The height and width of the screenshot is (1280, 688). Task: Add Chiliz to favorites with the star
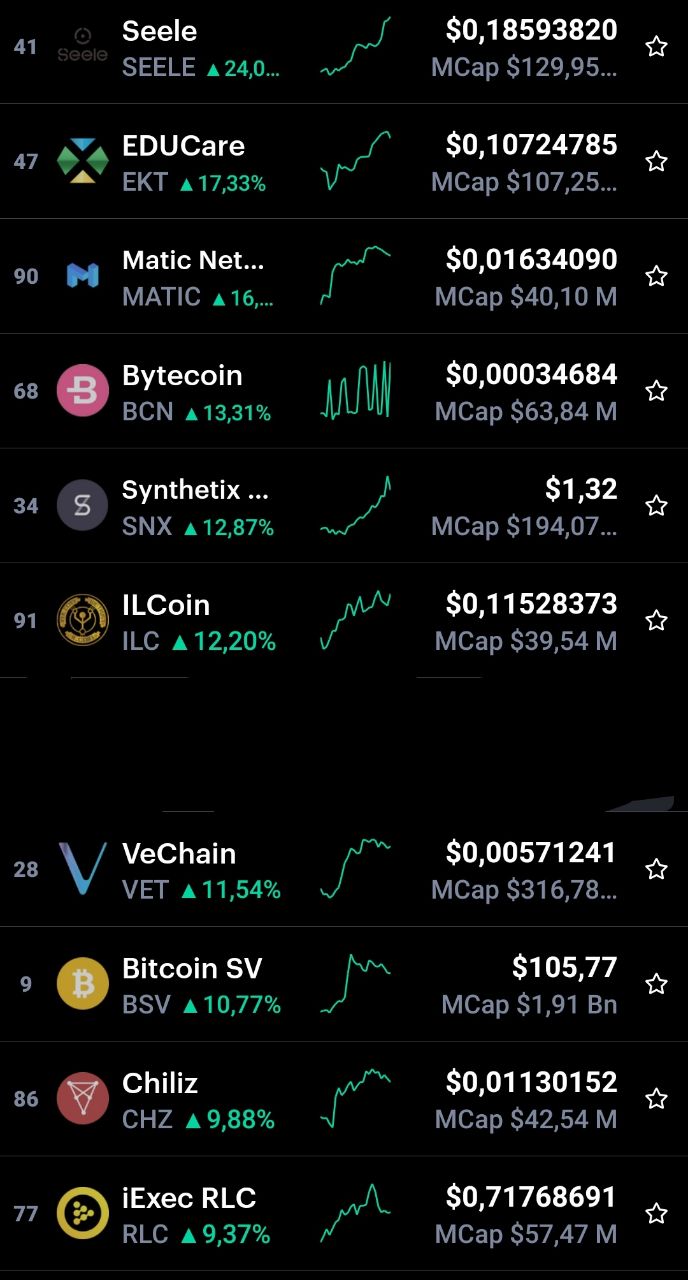click(656, 1099)
